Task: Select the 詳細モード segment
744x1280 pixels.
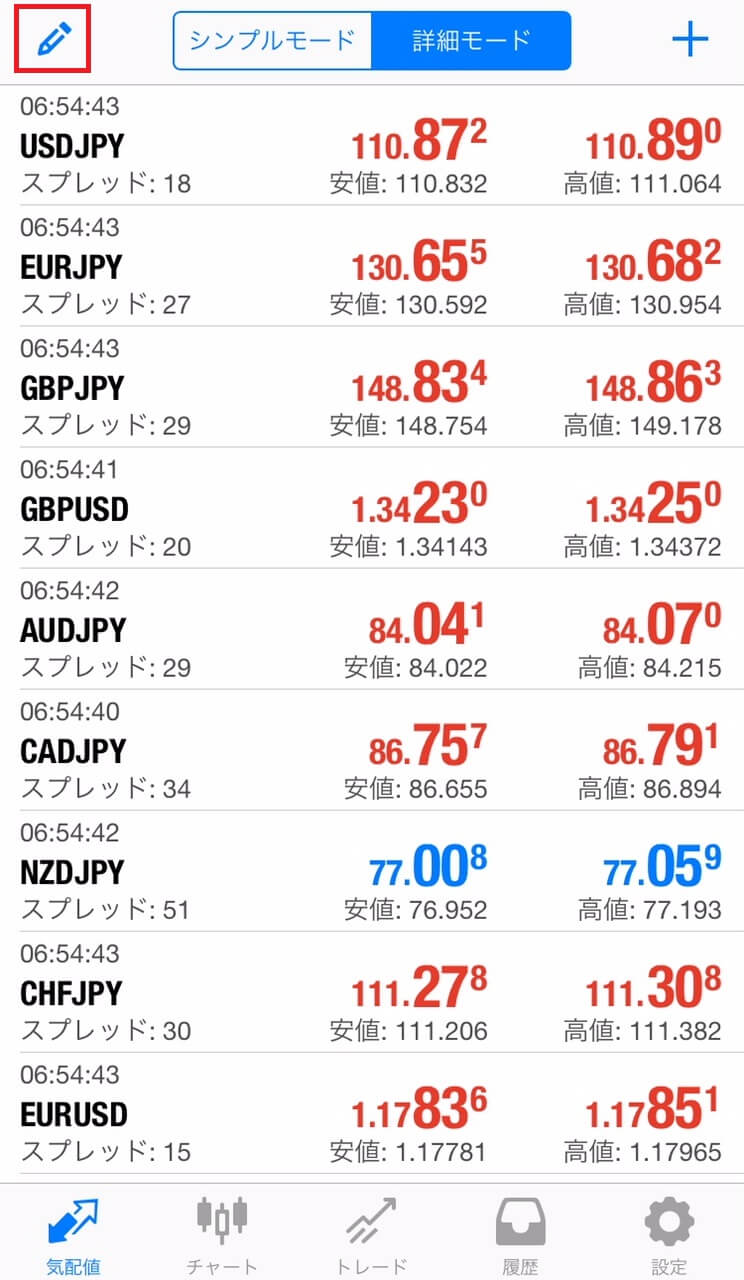Action: pos(471,40)
